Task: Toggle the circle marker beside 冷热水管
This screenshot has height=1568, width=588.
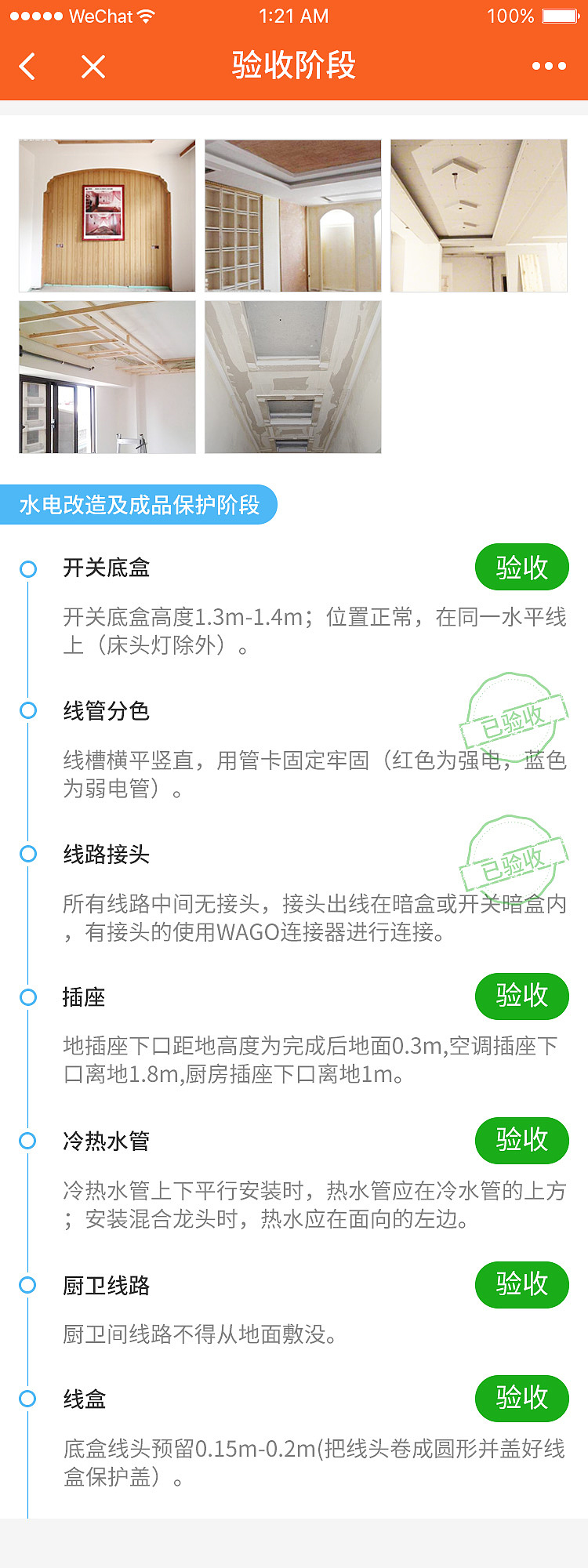Action: pyautogui.click(x=29, y=1141)
